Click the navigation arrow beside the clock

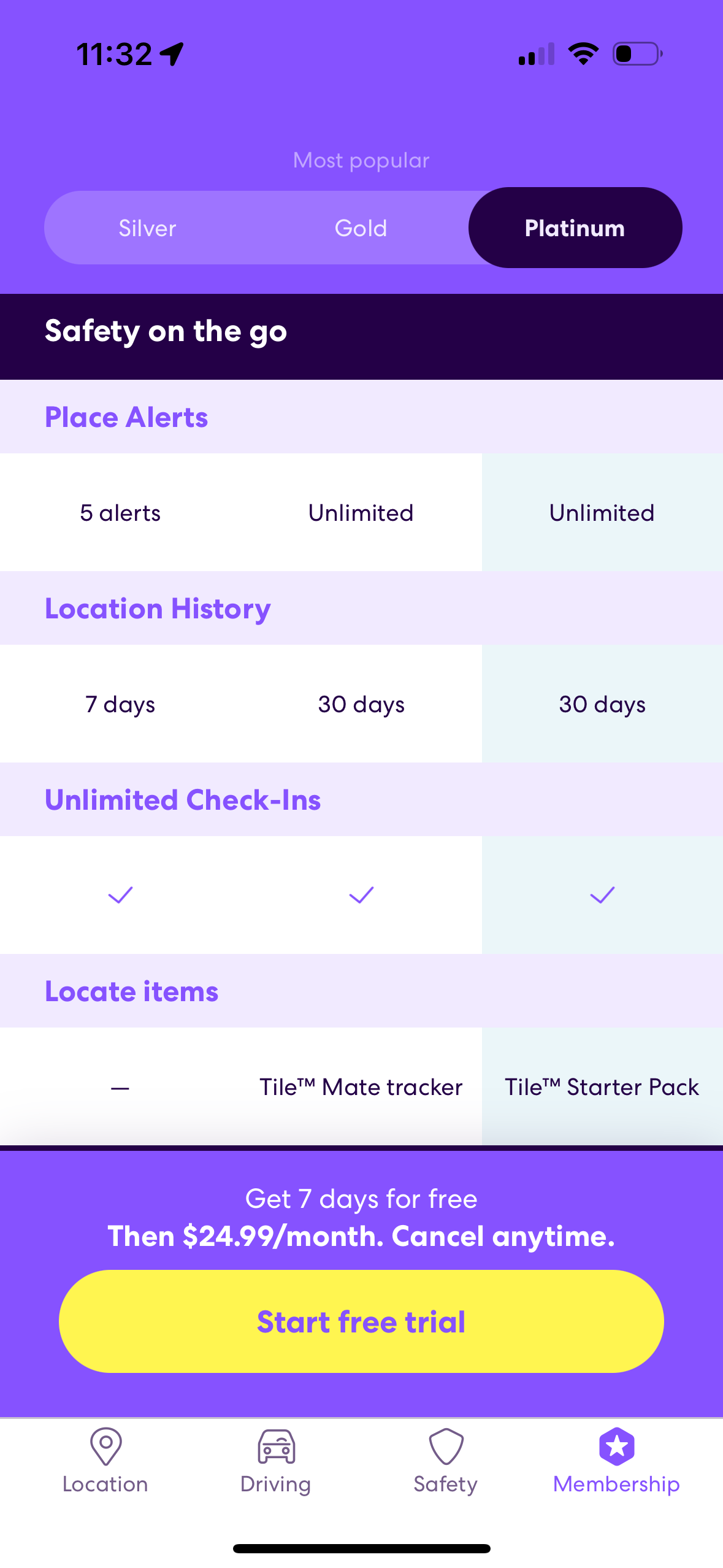click(173, 53)
